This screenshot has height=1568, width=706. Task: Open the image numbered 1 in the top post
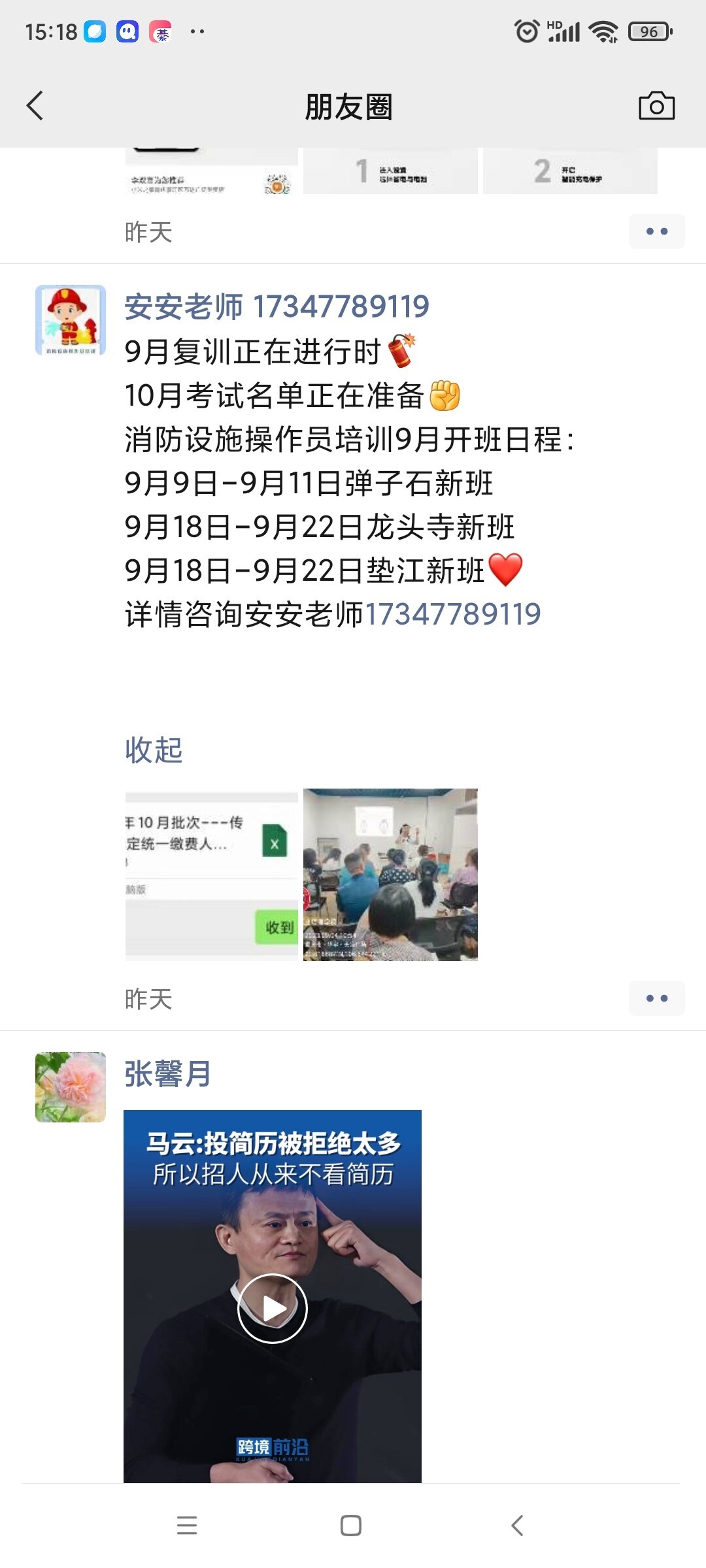tap(390, 171)
